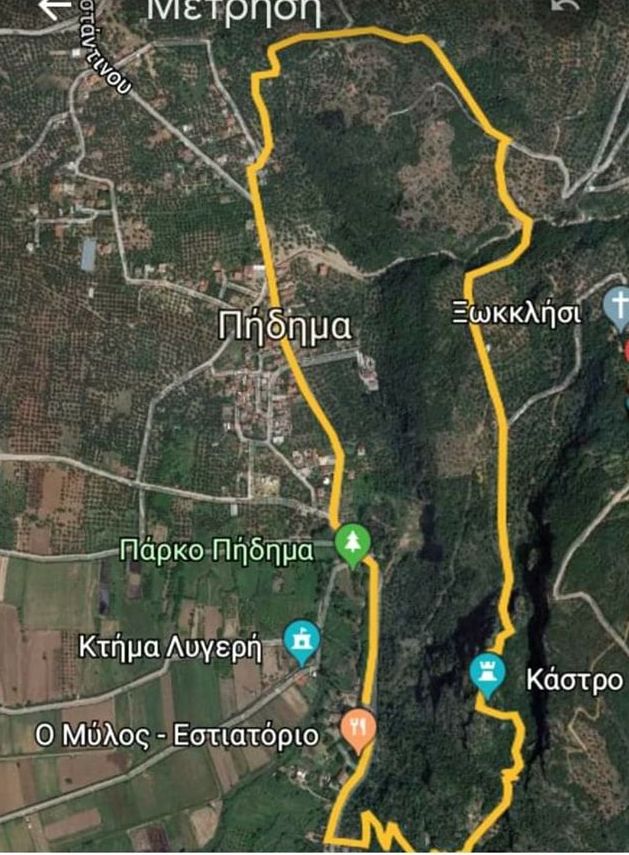
Task: Open the Πάρκο Πήδημα park marker
Action: click(x=351, y=543)
